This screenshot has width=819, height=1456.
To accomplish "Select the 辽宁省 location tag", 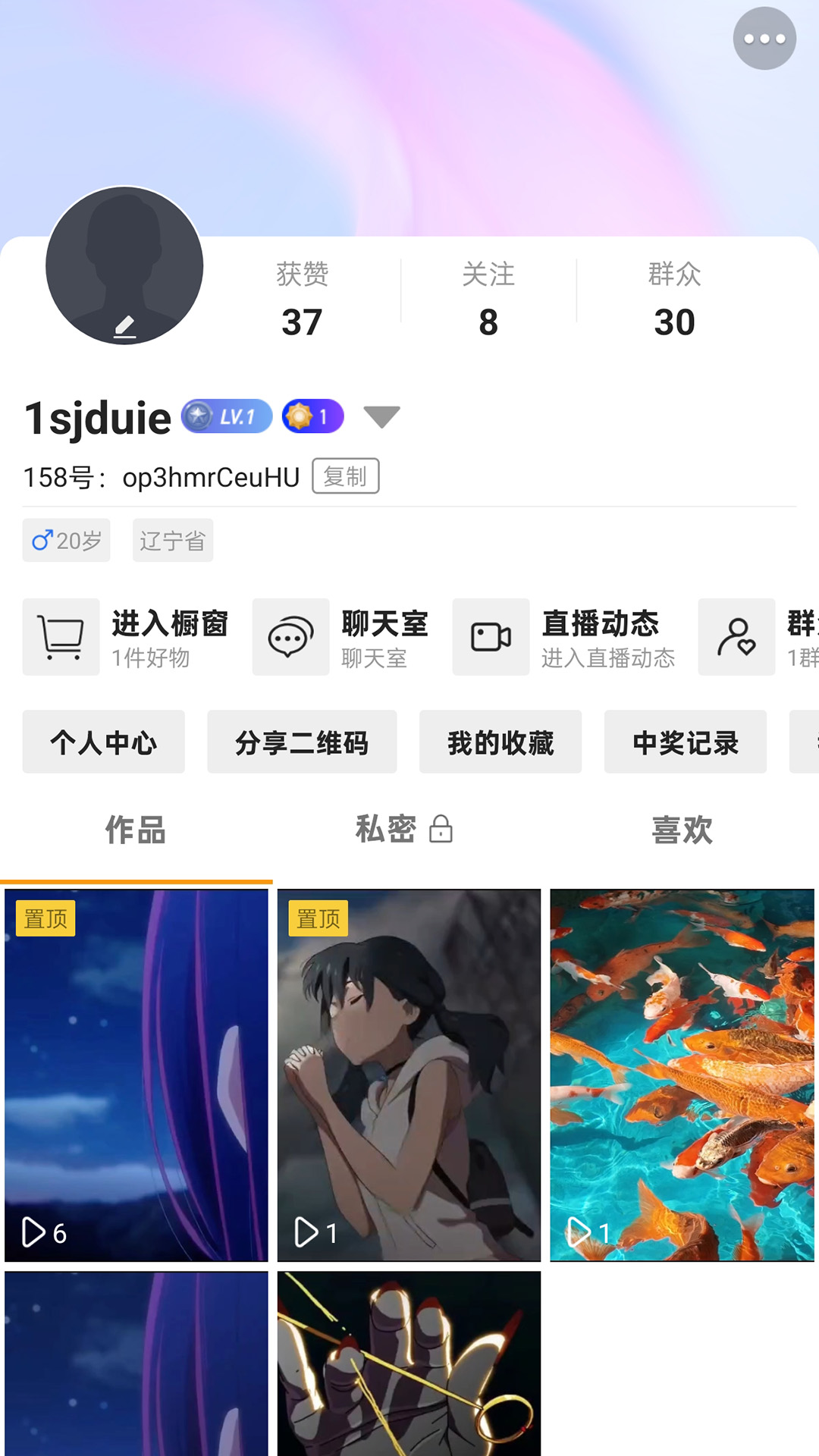I will (172, 540).
